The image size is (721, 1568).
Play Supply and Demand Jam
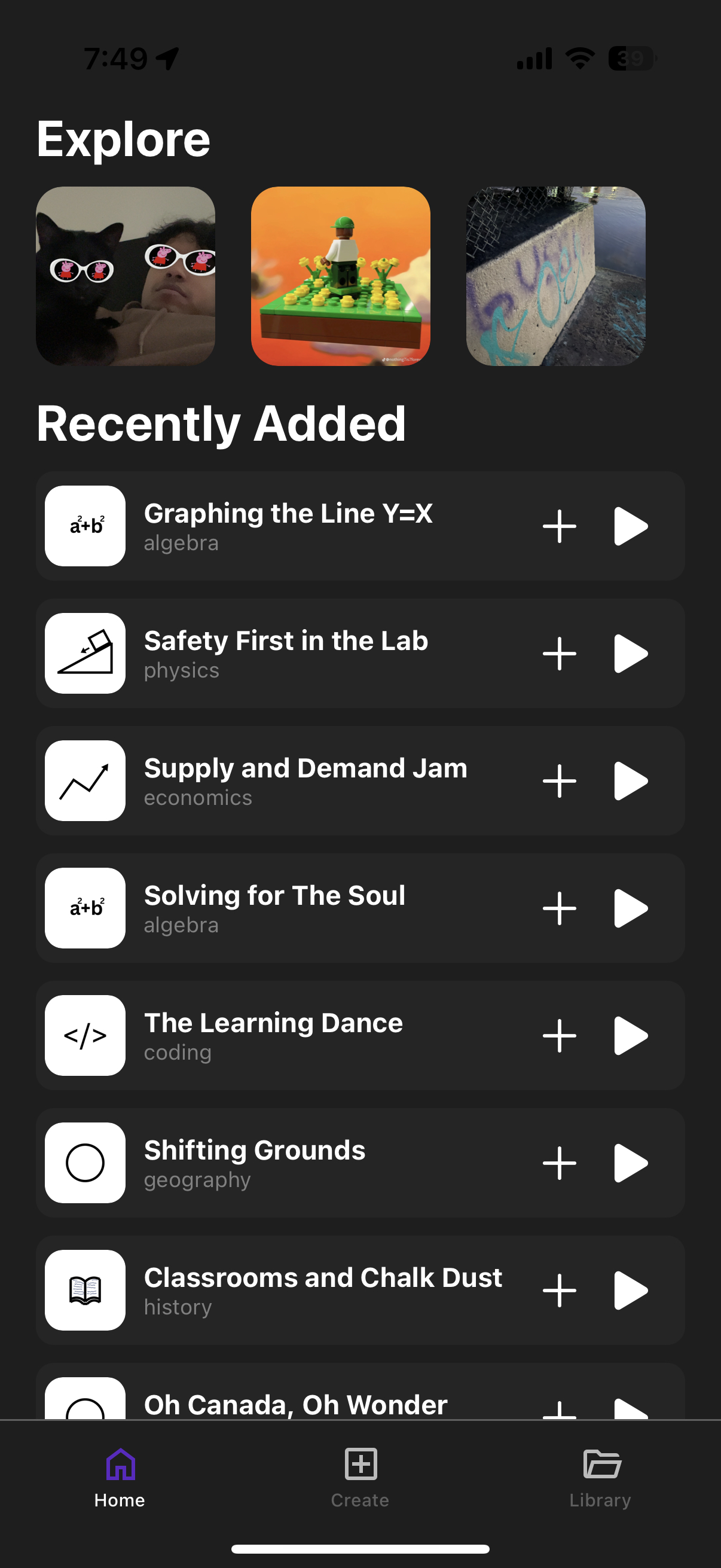[x=630, y=780]
